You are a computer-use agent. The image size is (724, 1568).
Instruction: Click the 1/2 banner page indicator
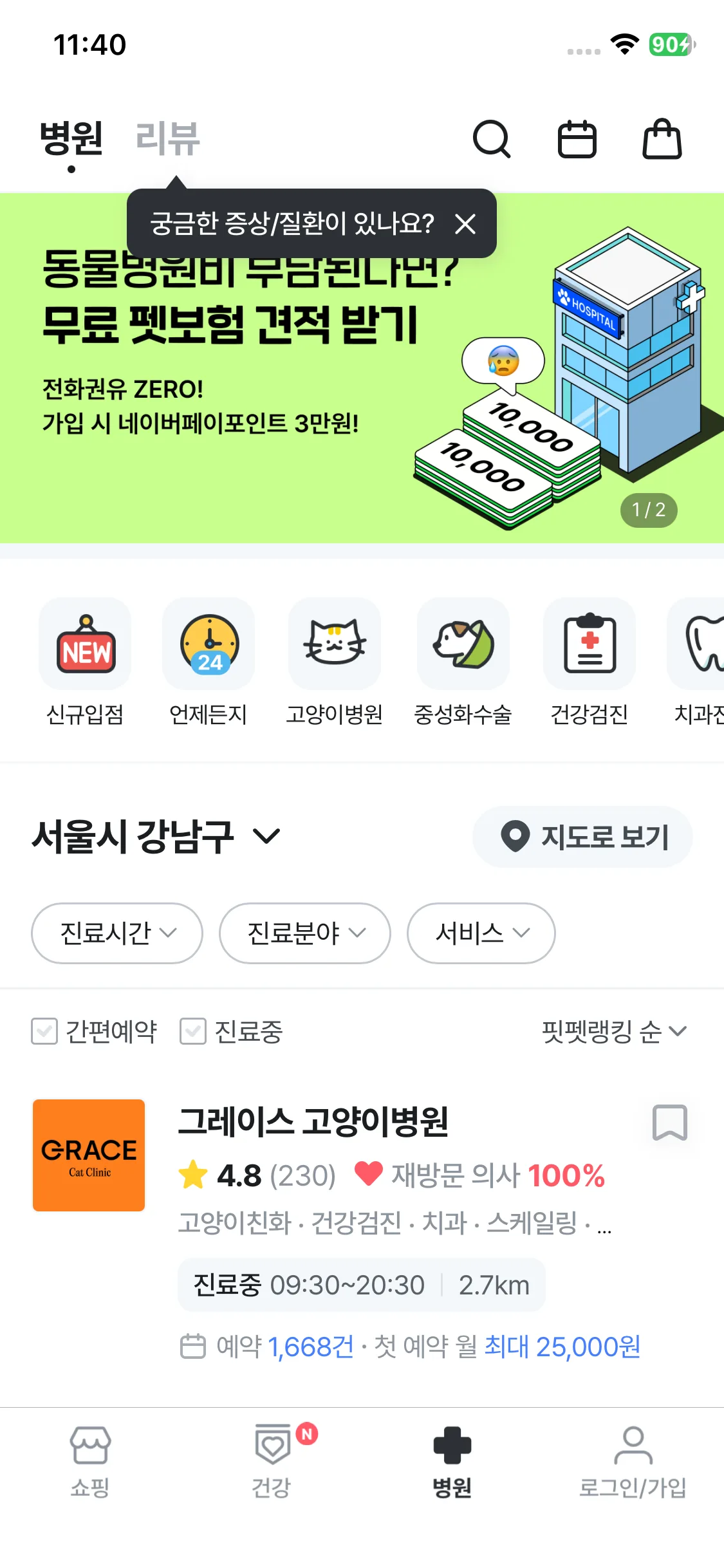(x=647, y=509)
